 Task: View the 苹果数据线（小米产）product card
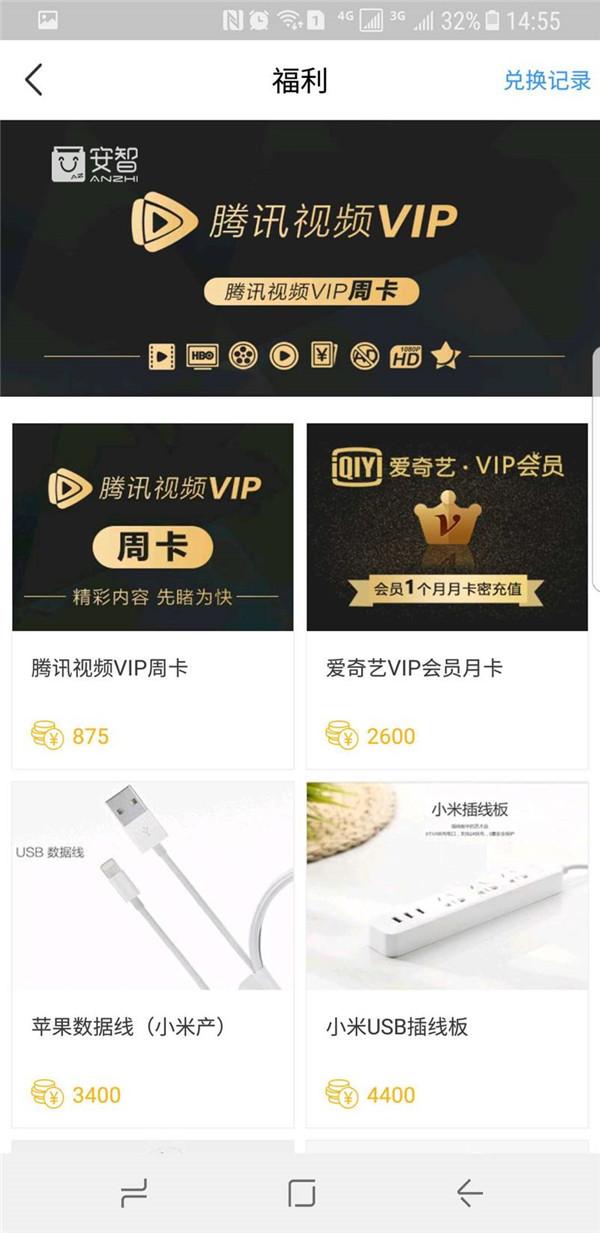(x=153, y=955)
